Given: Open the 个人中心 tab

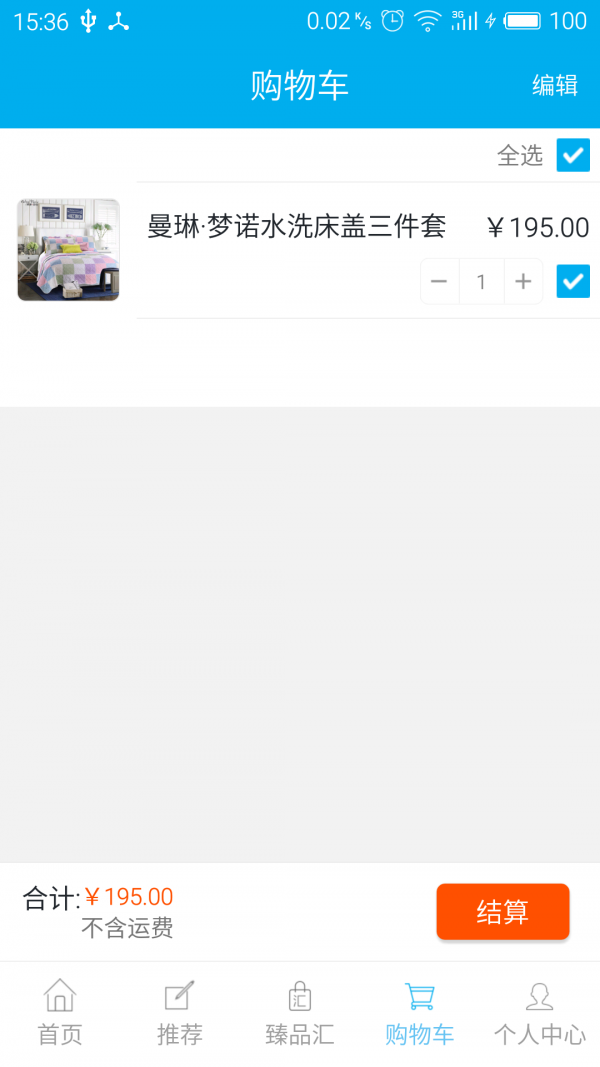Looking at the screenshot, I should coord(540,1013).
